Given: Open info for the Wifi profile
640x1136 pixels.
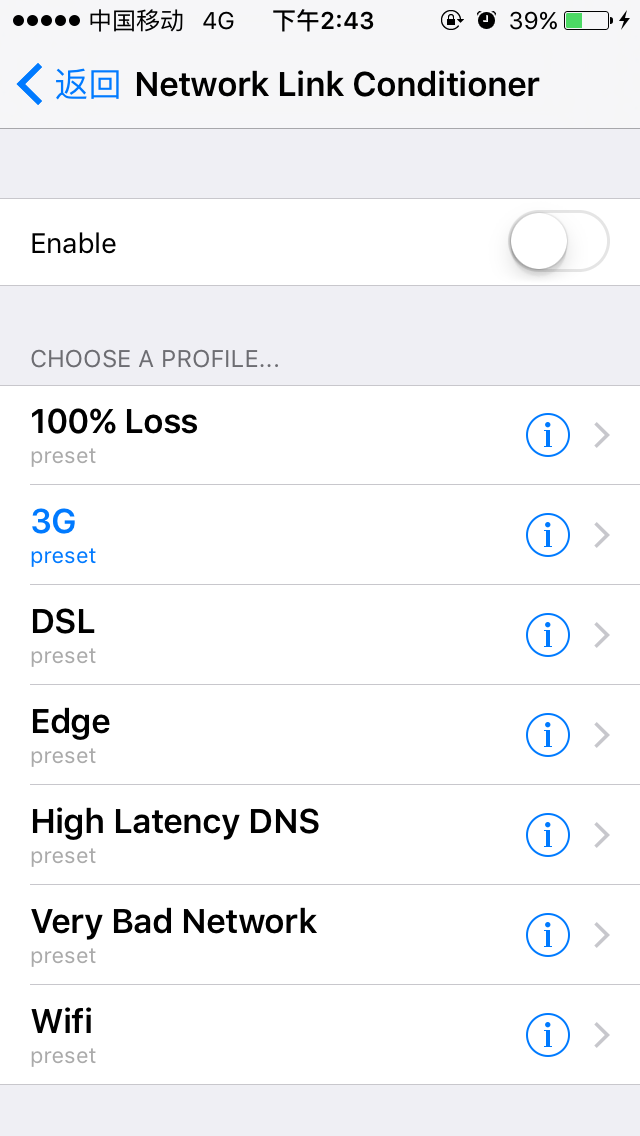Looking at the screenshot, I should 547,1035.
